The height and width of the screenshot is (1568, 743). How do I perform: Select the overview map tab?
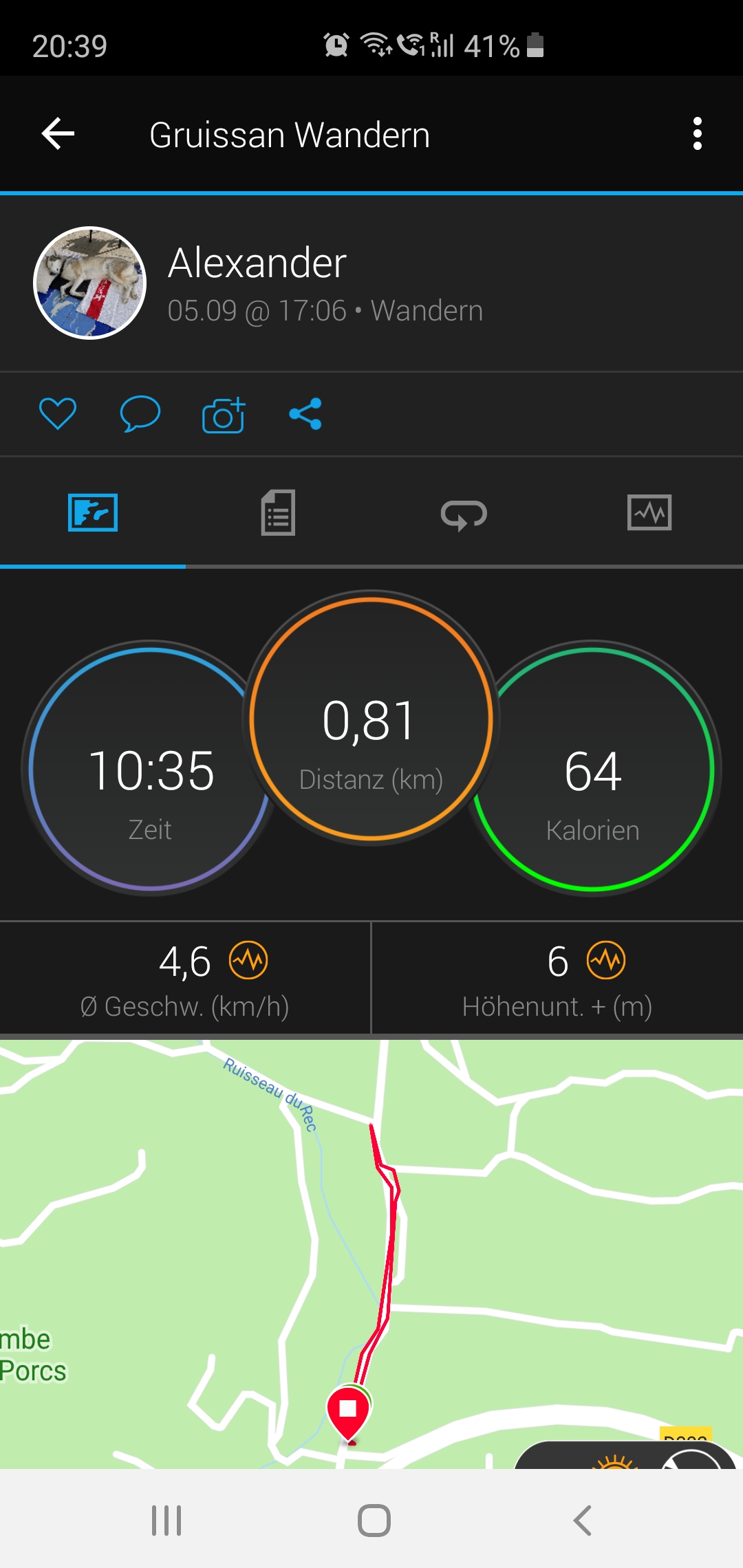click(x=93, y=513)
